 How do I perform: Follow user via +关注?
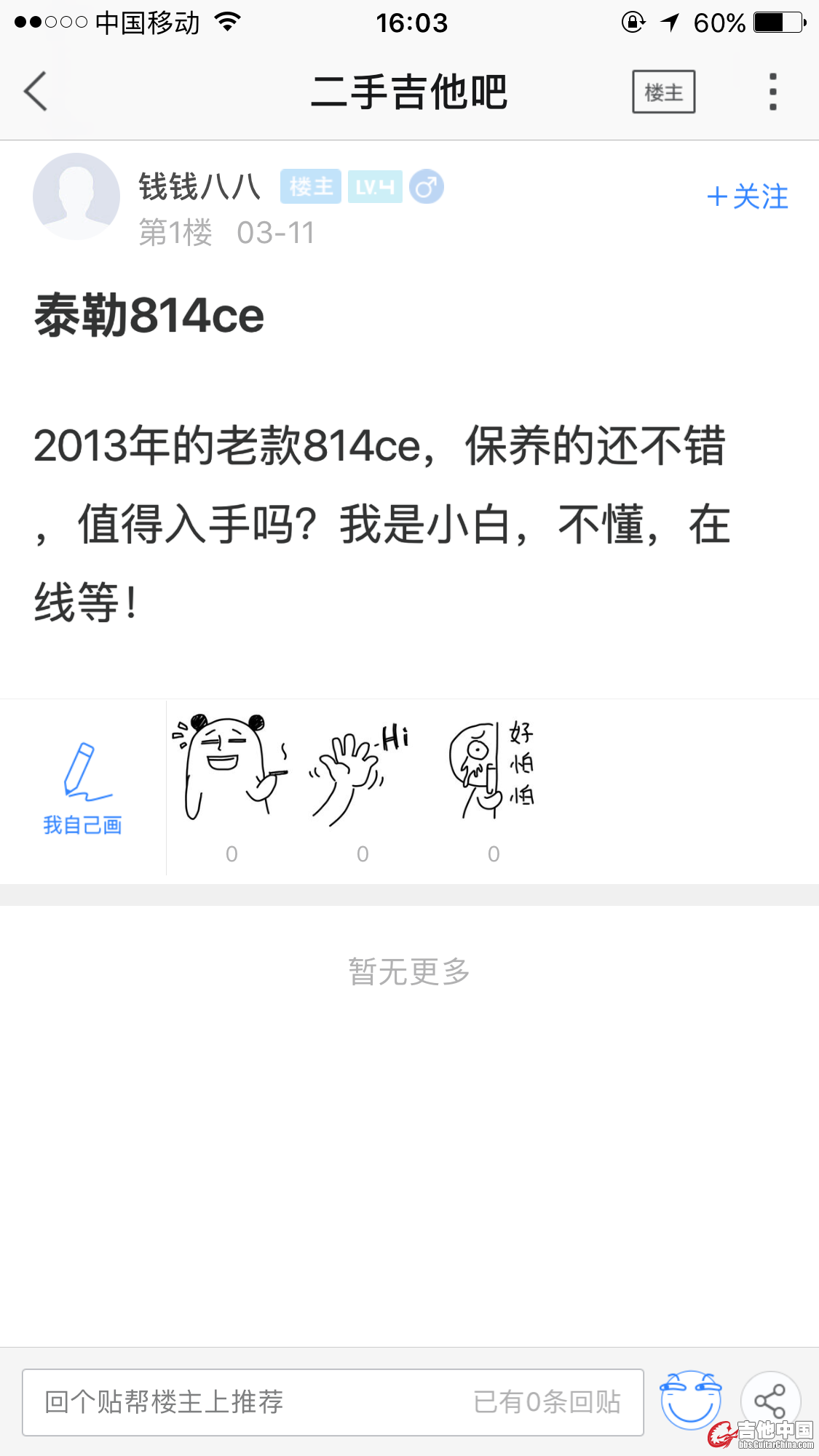pyautogui.click(x=748, y=197)
